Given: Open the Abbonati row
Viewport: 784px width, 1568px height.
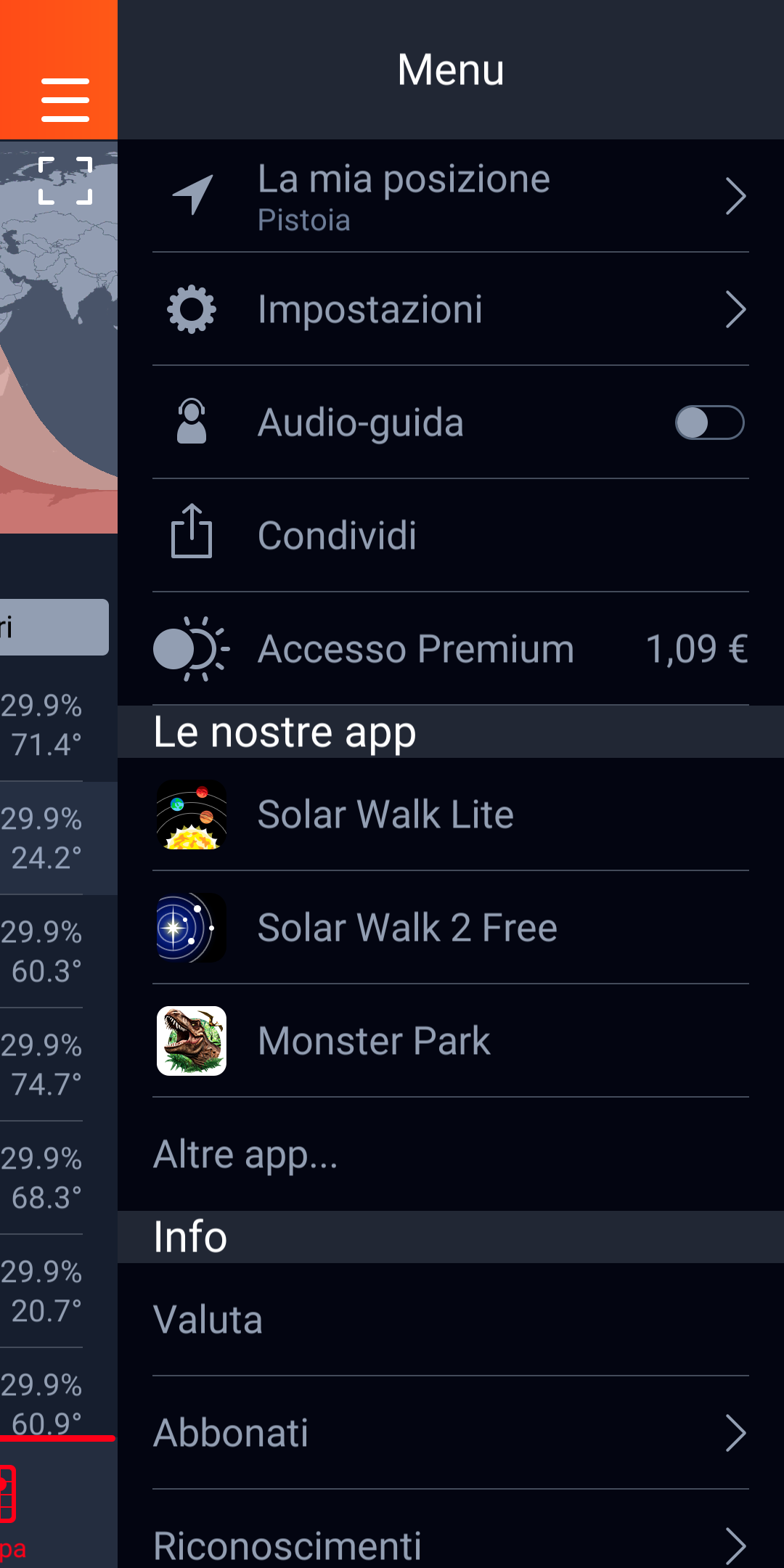Looking at the screenshot, I should point(451,1433).
